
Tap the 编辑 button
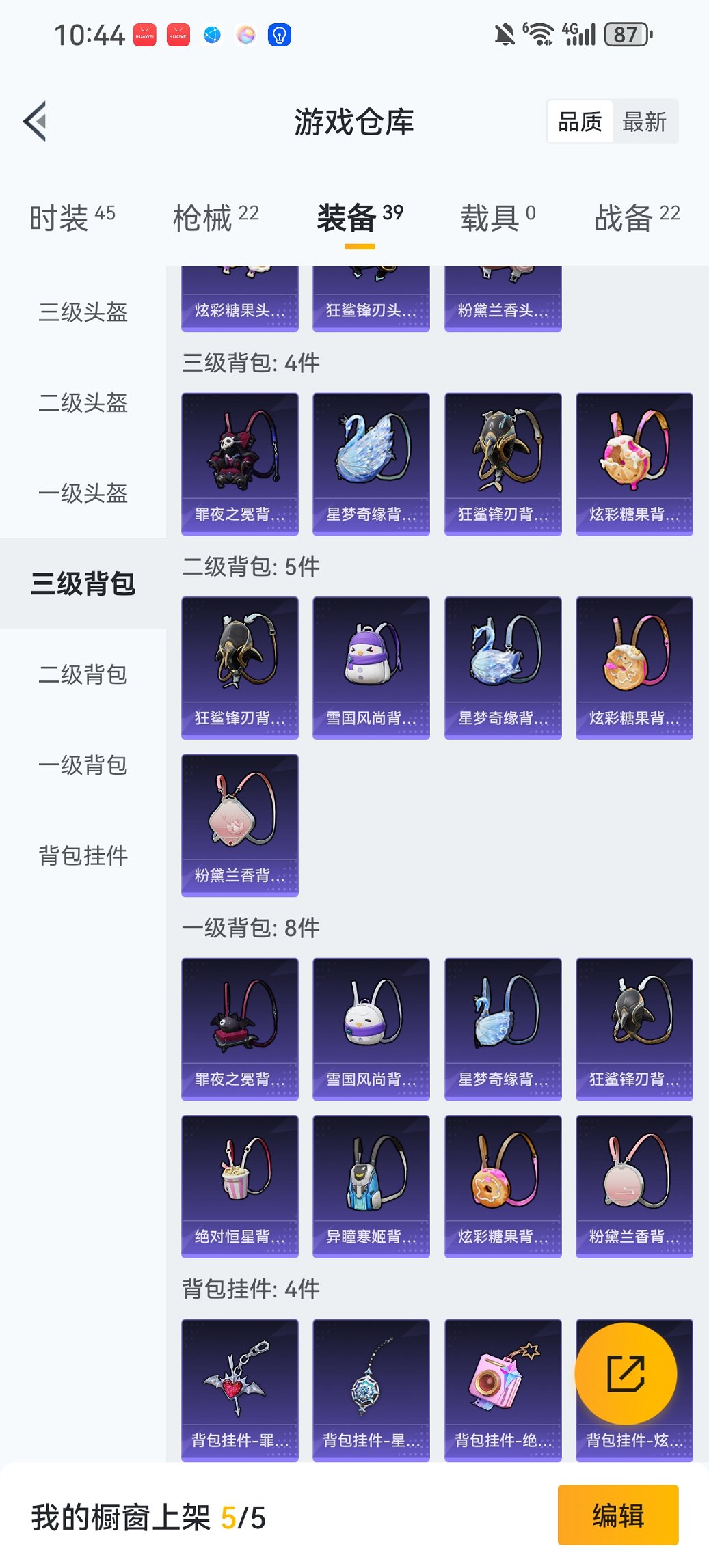tap(618, 1517)
